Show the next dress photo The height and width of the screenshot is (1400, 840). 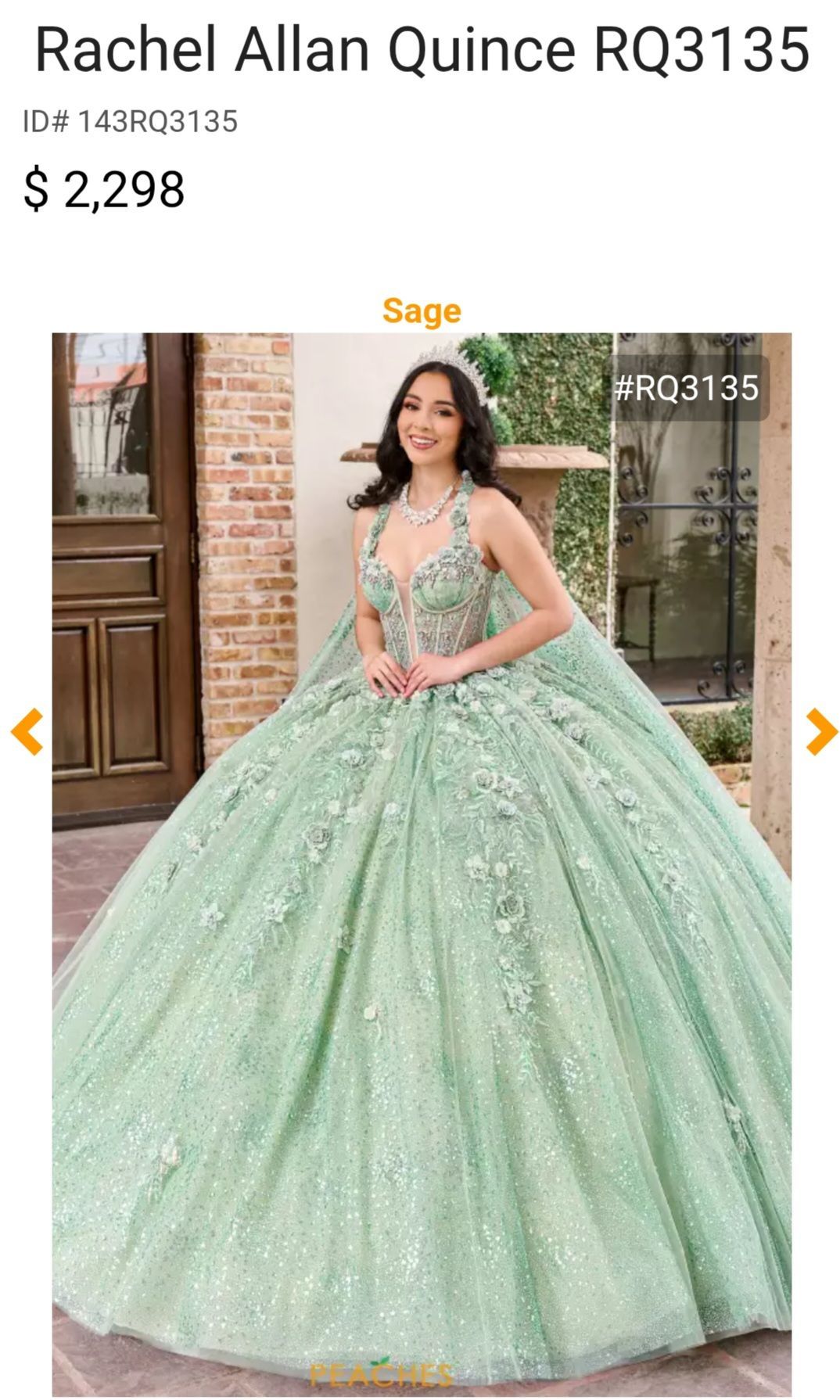(x=821, y=732)
